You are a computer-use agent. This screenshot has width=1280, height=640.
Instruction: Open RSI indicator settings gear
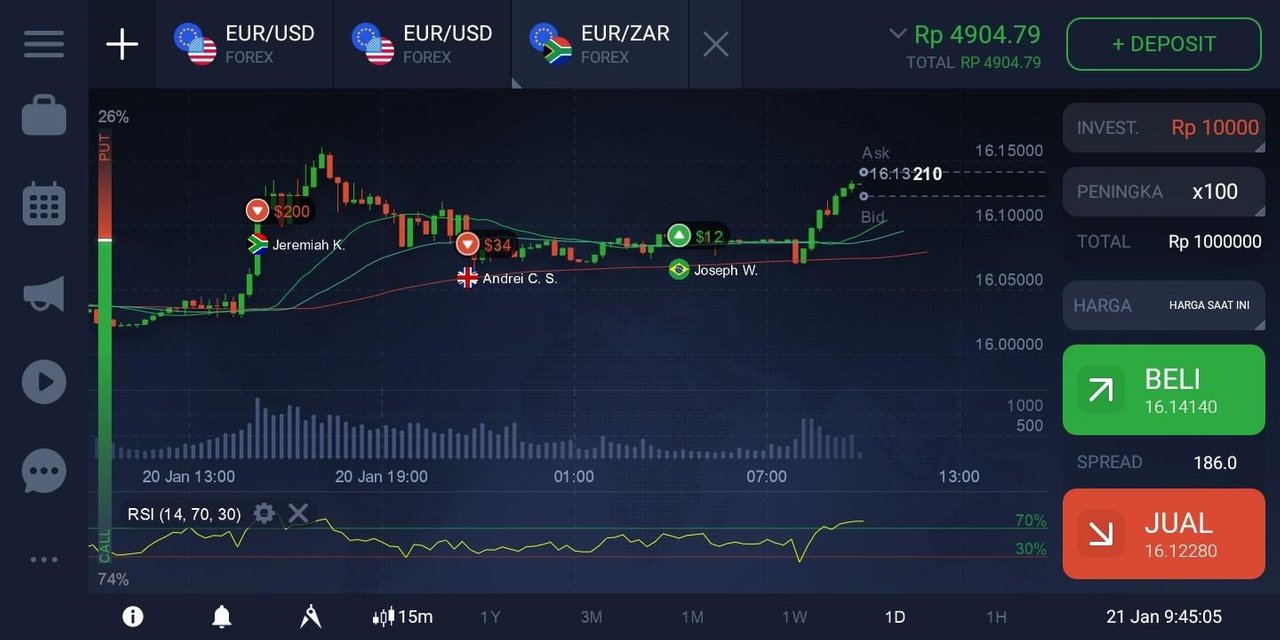click(264, 514)
